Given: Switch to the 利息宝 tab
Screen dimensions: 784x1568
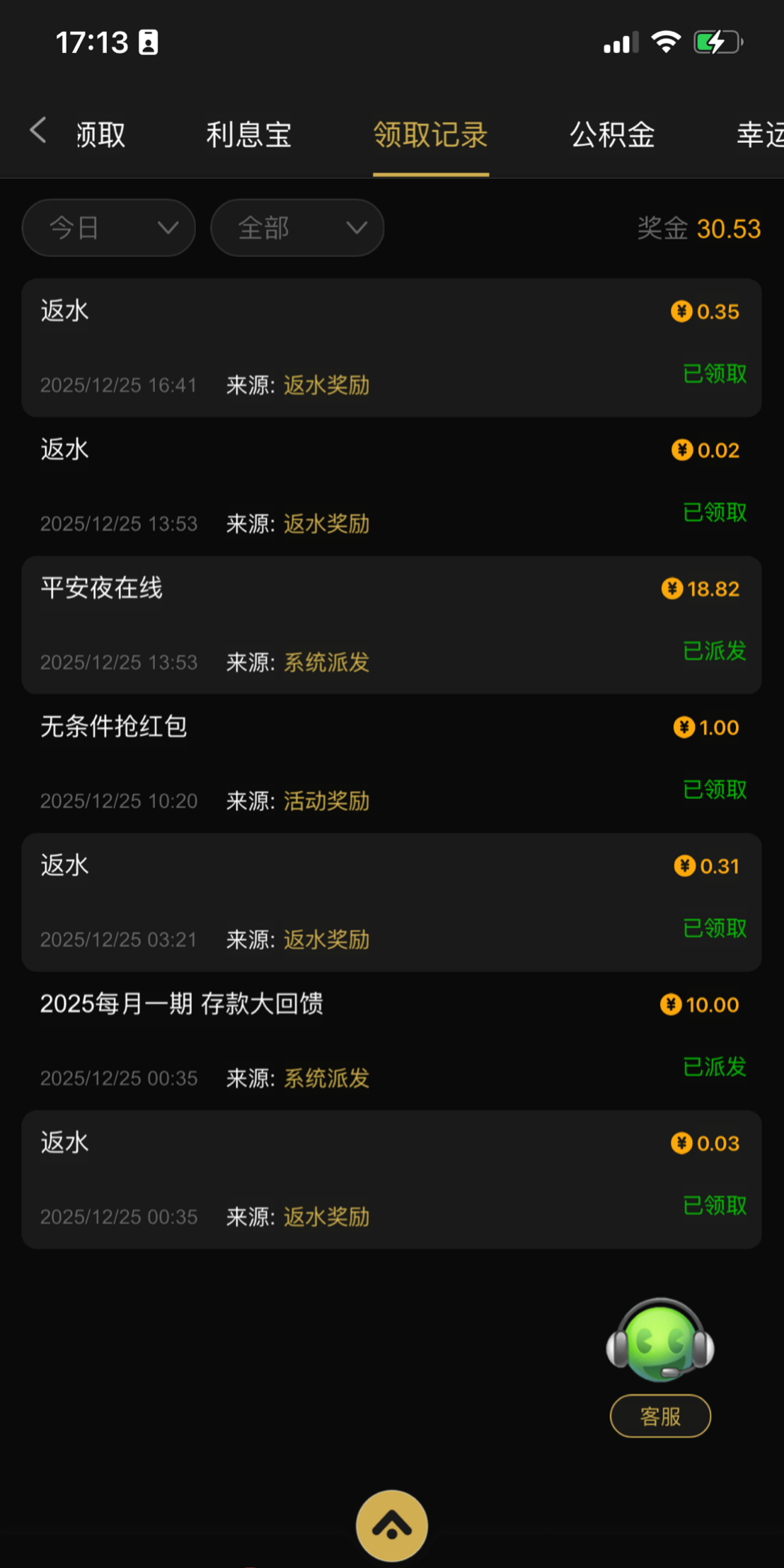Looking at the screenshot, I should tap(248, 134).
